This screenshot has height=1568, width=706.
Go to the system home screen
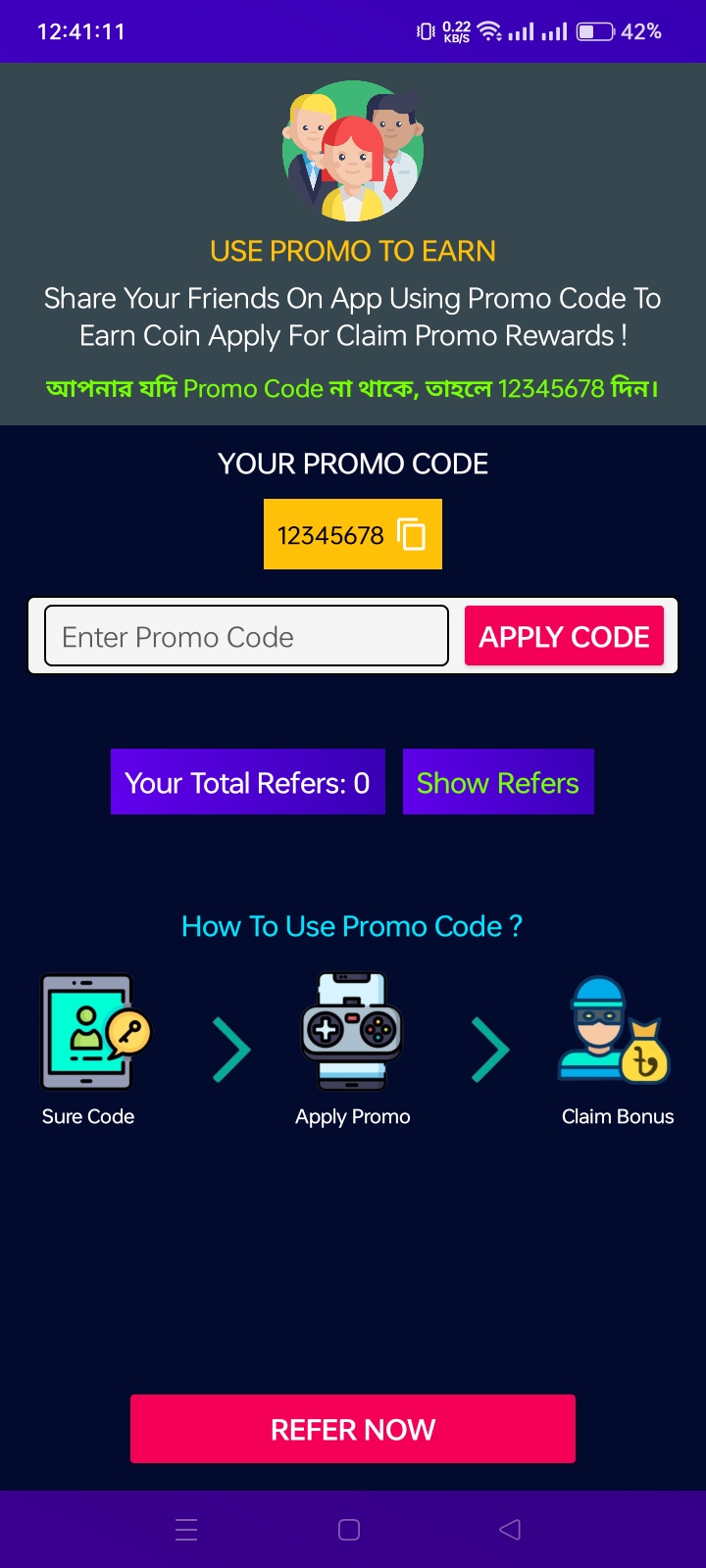click(x=349, y=1530)
